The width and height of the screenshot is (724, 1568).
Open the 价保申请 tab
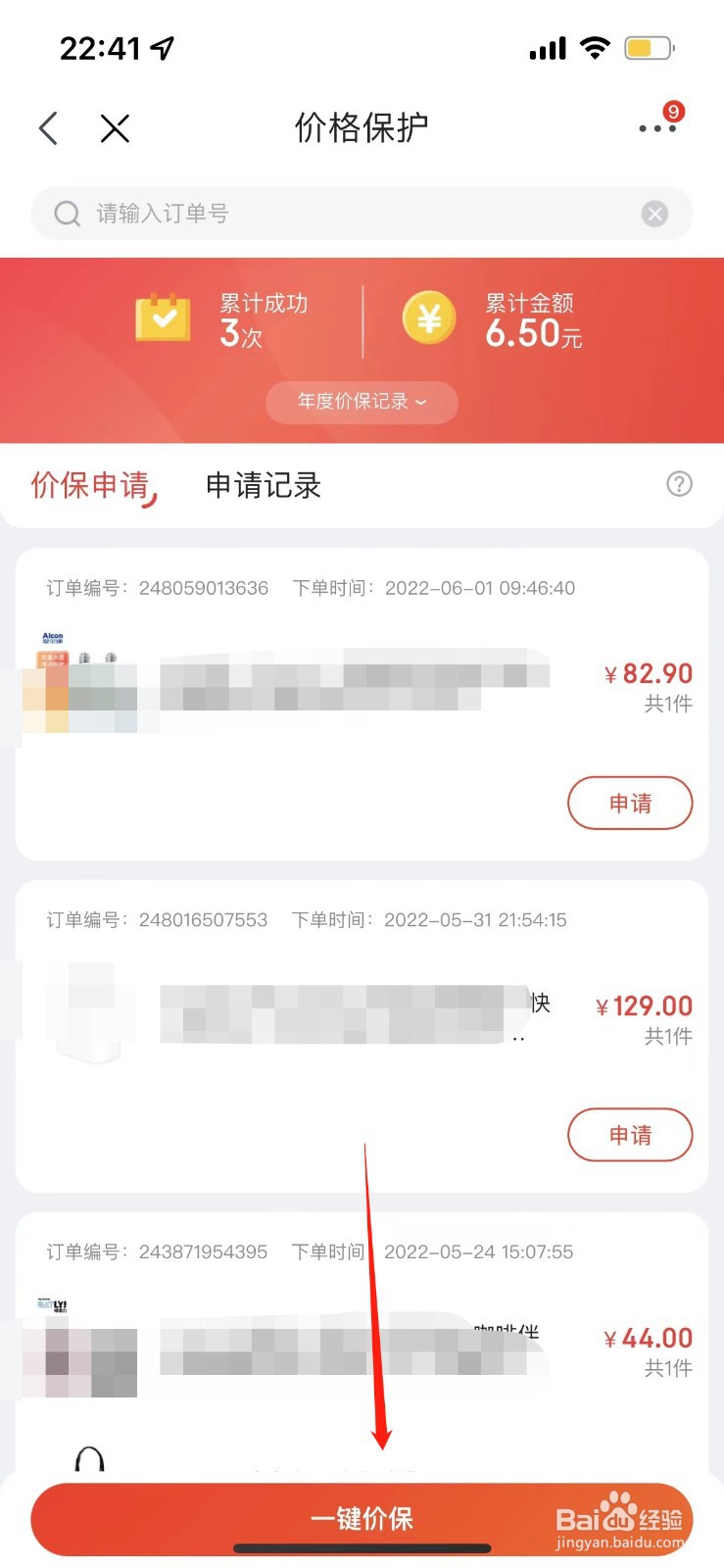(x=91, y=485)
